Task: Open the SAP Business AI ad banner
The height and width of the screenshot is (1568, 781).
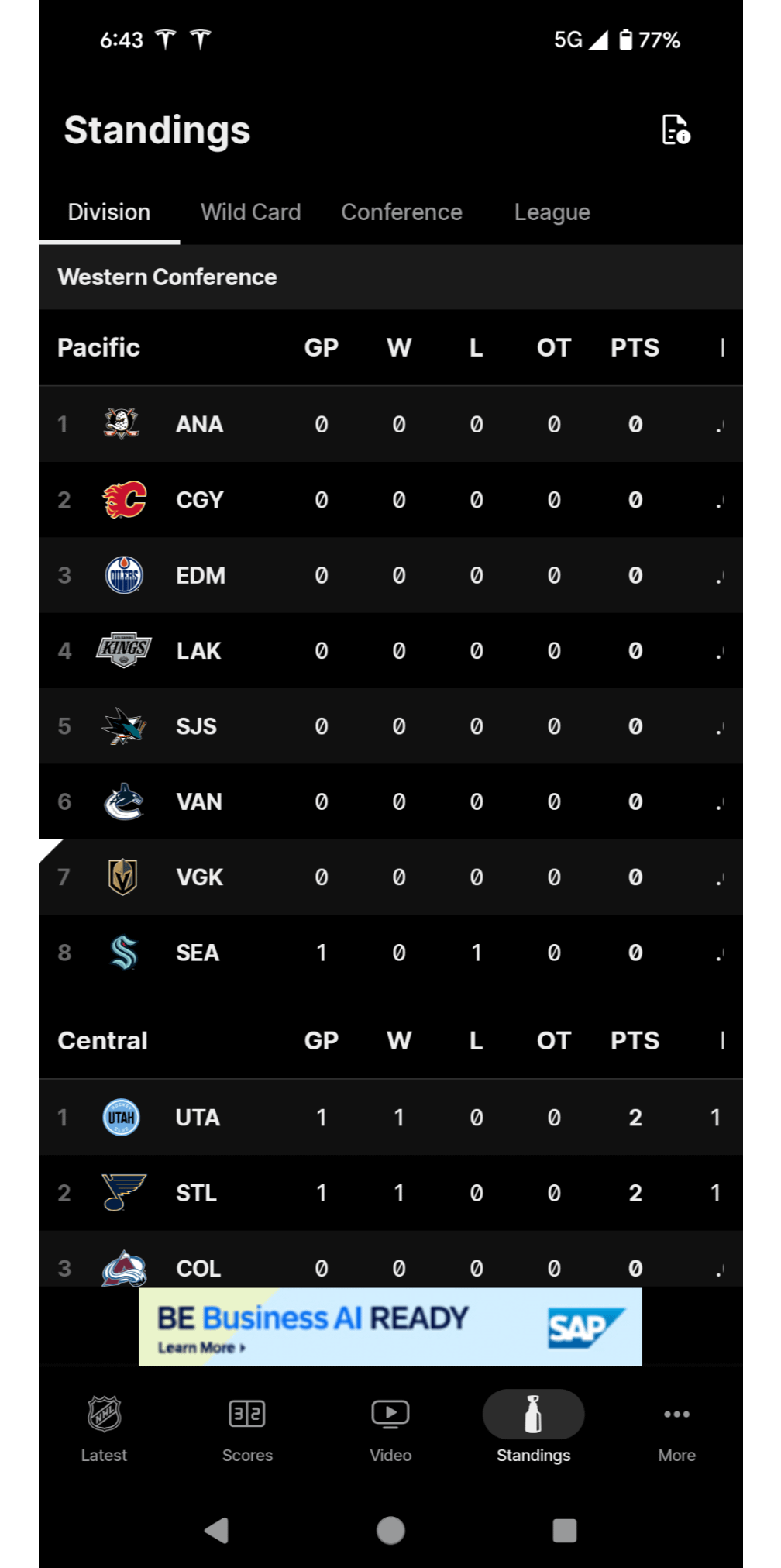Action: [x=390, y=1327]
